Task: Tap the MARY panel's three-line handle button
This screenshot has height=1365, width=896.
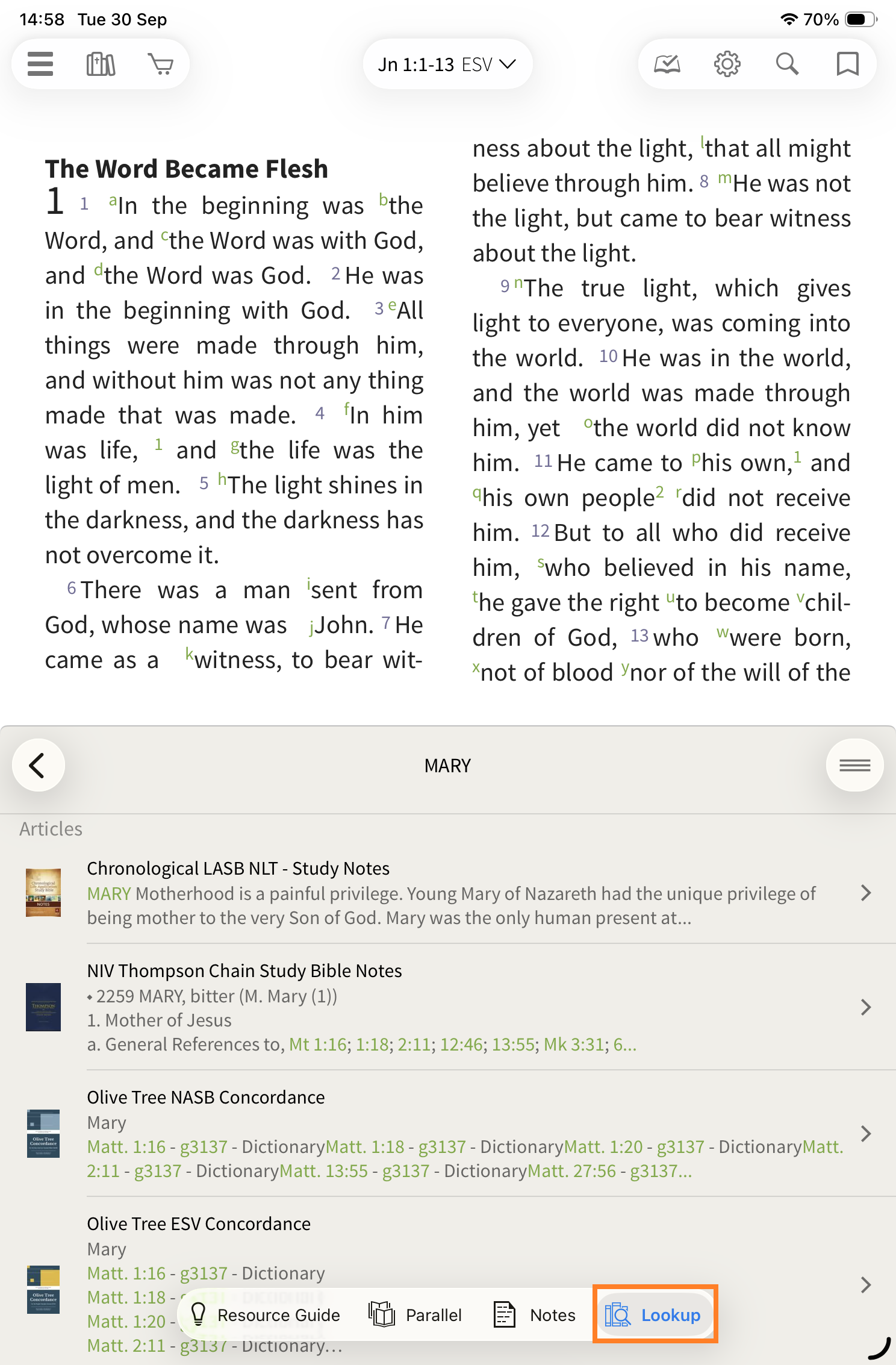Action: coord(854,765)
